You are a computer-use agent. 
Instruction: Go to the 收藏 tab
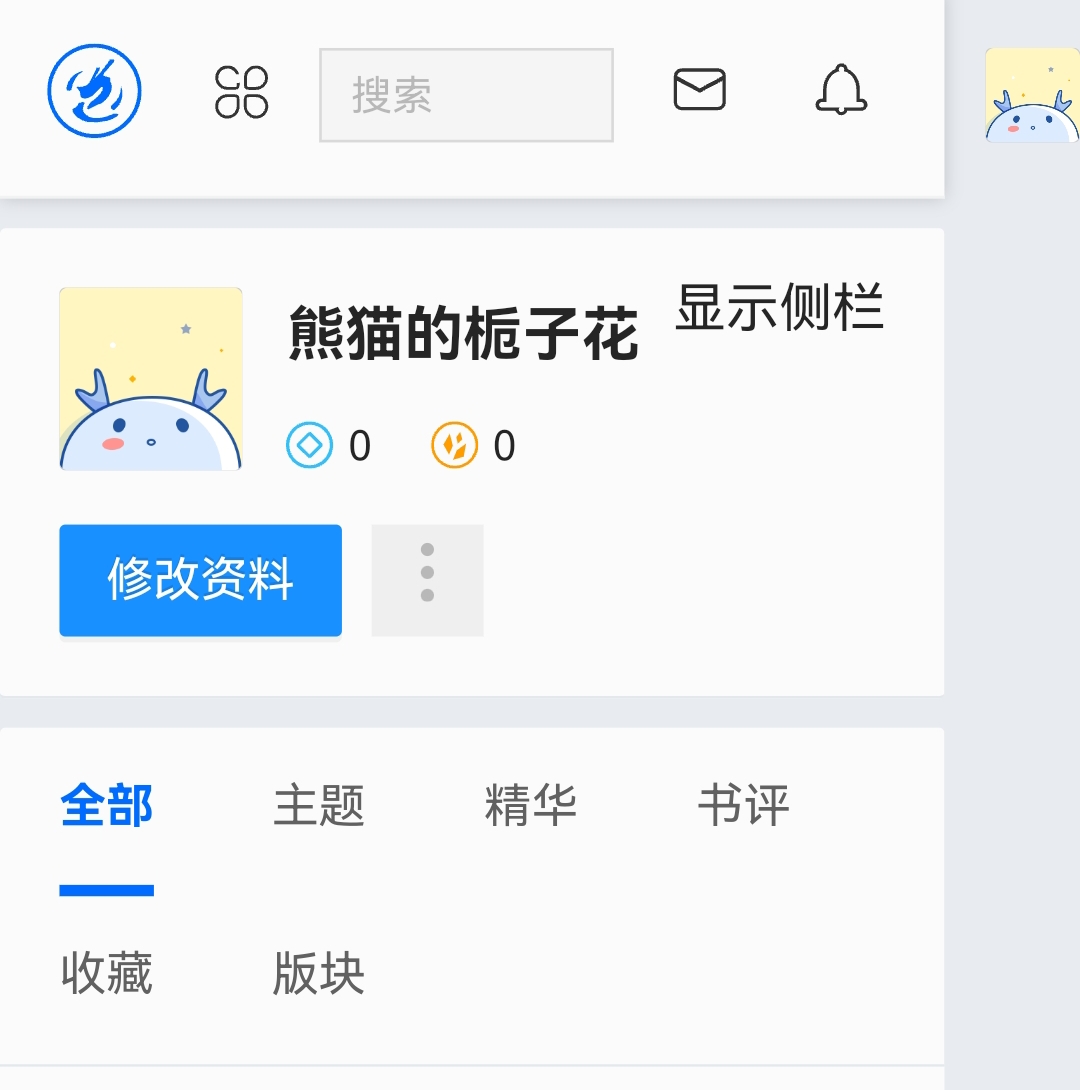[x=106, y=973]
